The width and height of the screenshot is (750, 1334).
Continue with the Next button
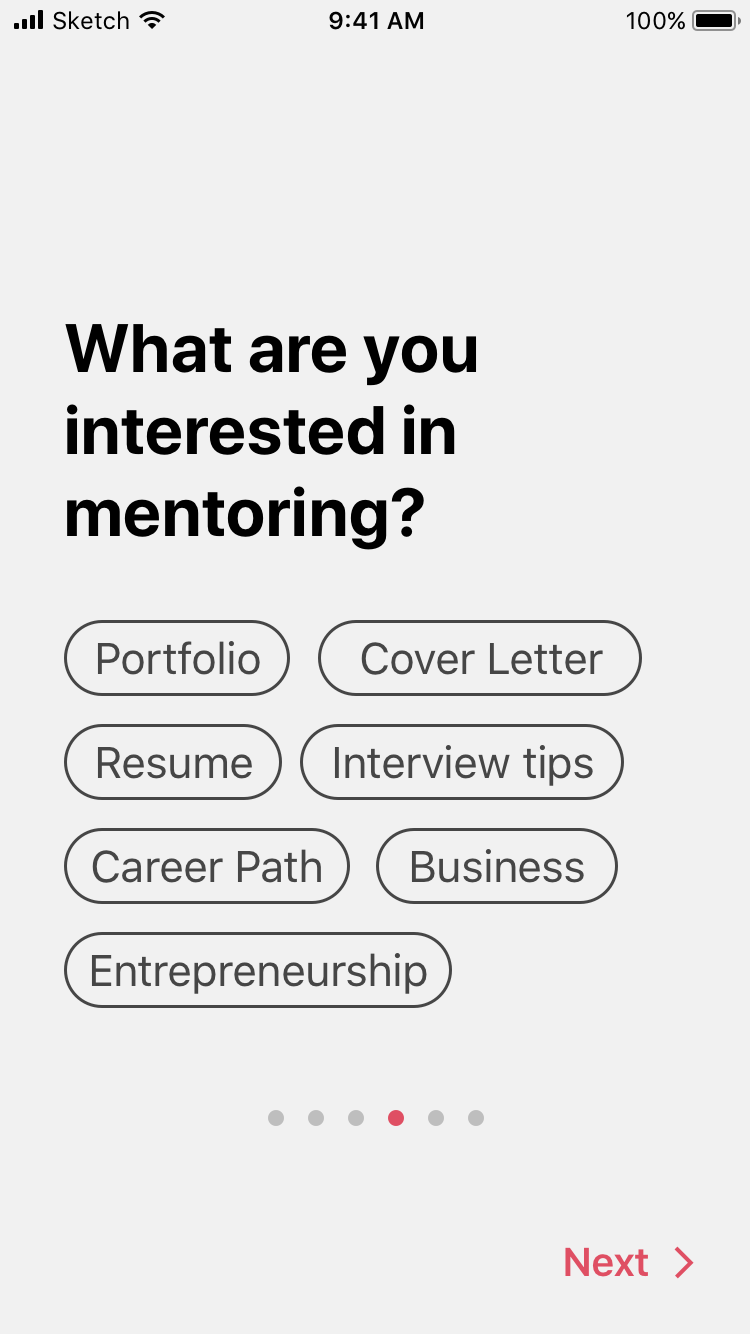pos(627,1262)
